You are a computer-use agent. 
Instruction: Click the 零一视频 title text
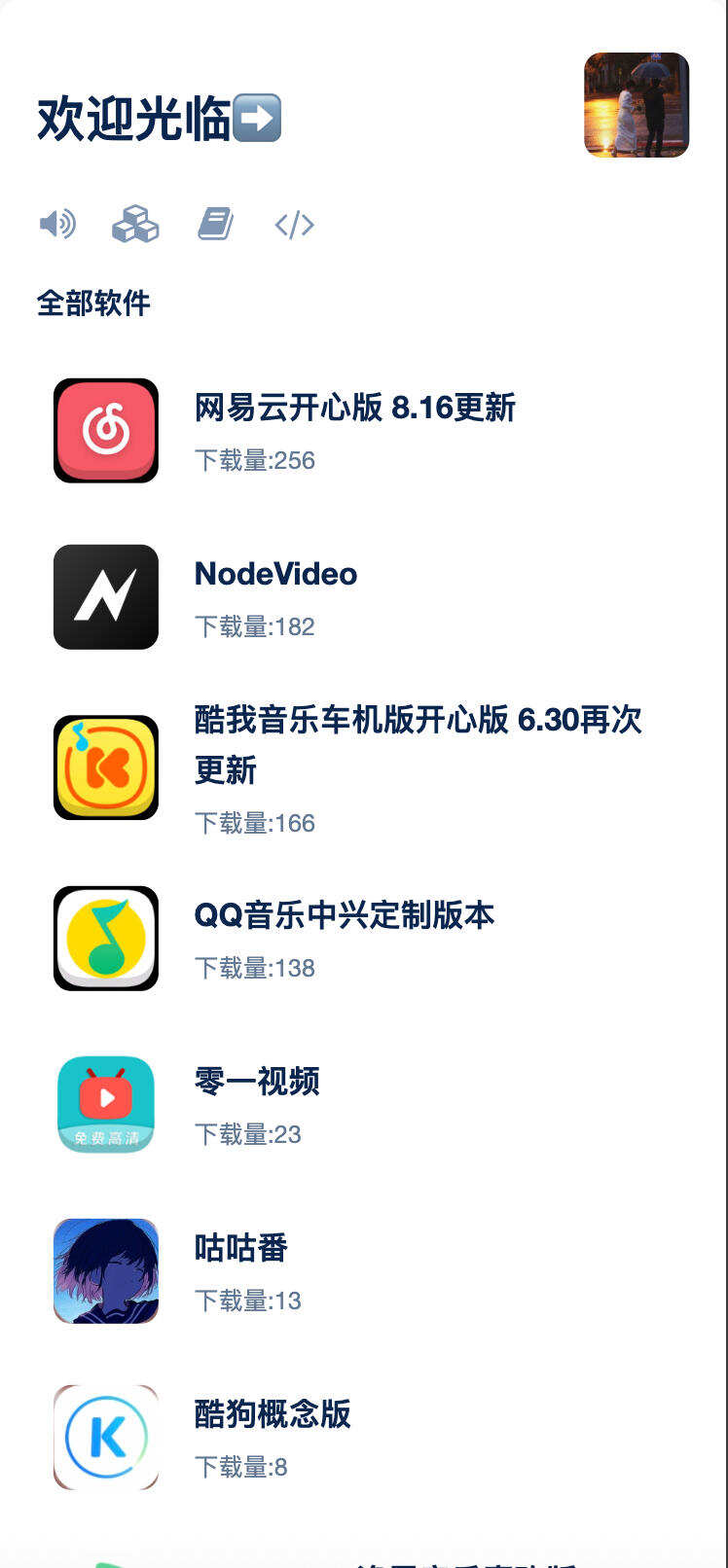[257, 1082]
